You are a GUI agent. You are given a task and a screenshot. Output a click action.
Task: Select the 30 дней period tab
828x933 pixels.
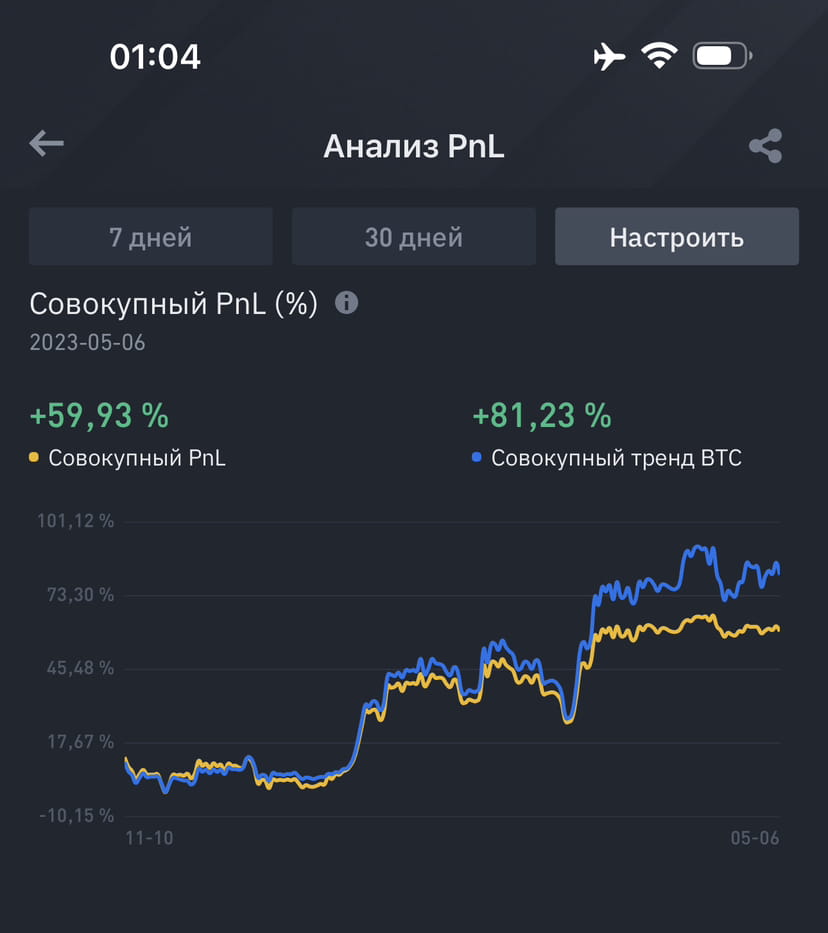[x=413, y=237]
